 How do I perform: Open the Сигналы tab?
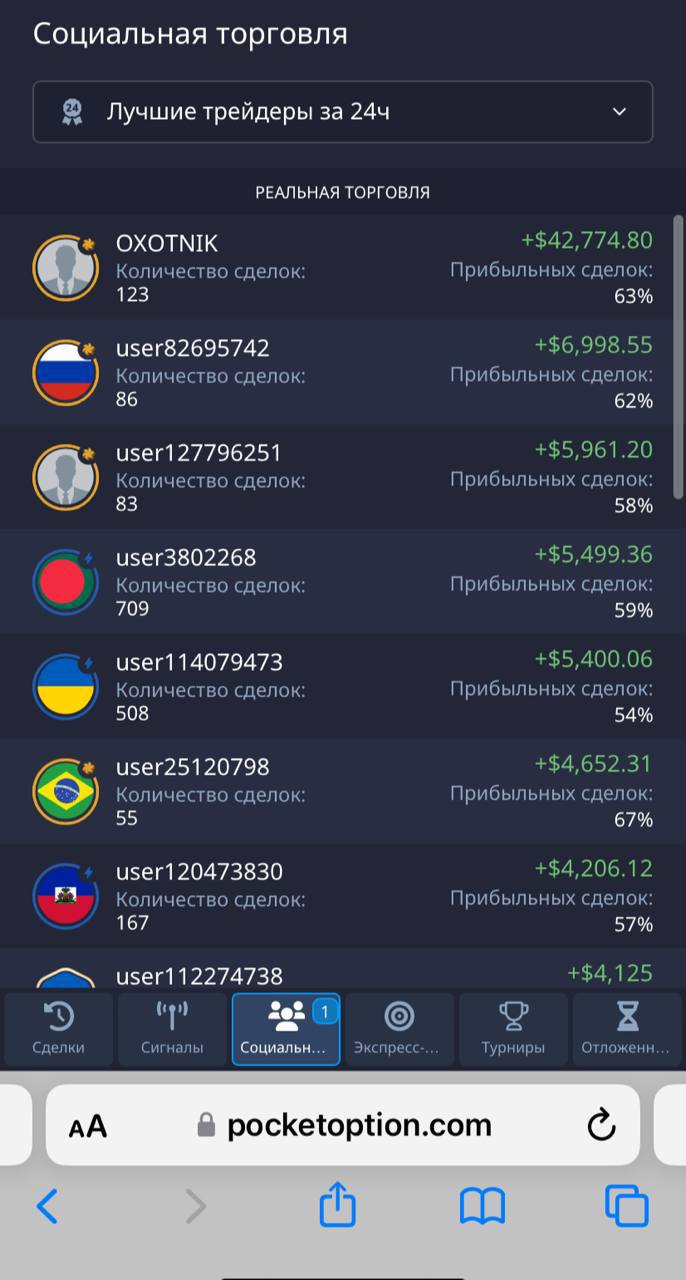[x=172, y=1029]
